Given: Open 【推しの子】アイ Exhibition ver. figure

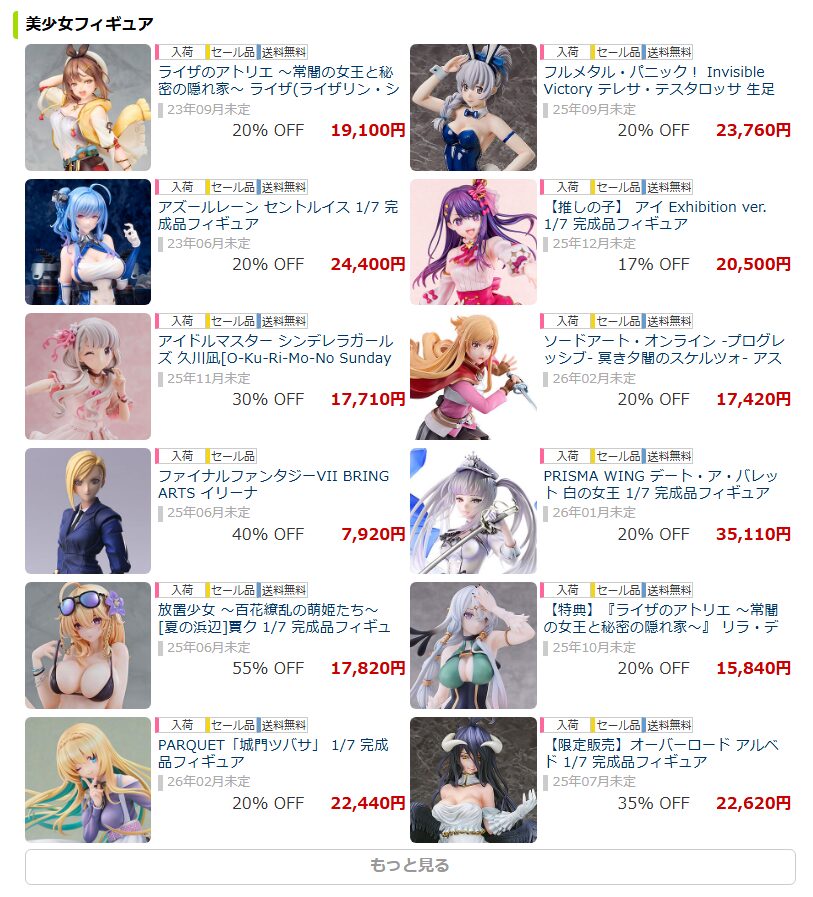Looking at the screenshot, I should click(x=654, y=215).
